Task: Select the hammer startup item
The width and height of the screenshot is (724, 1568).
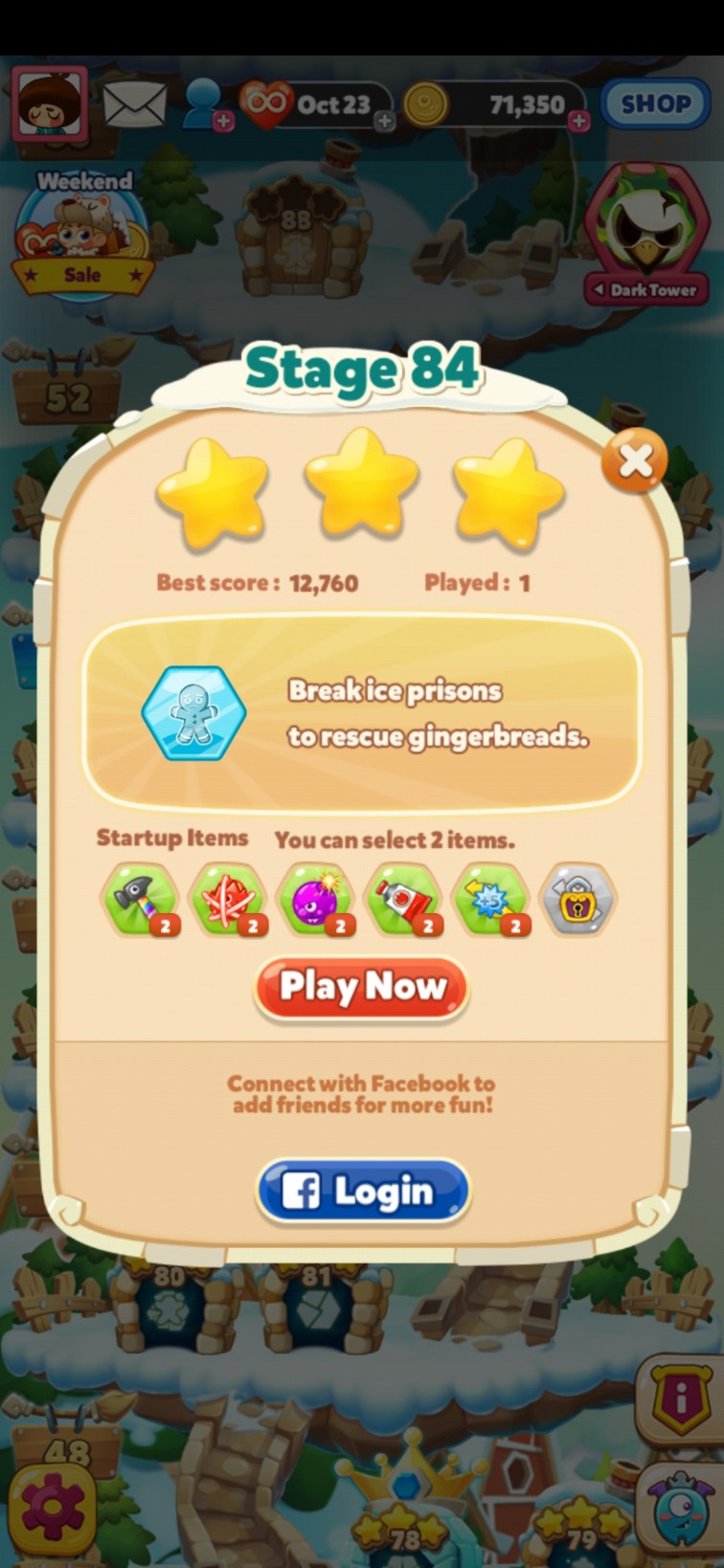Action: coord(140,899)
